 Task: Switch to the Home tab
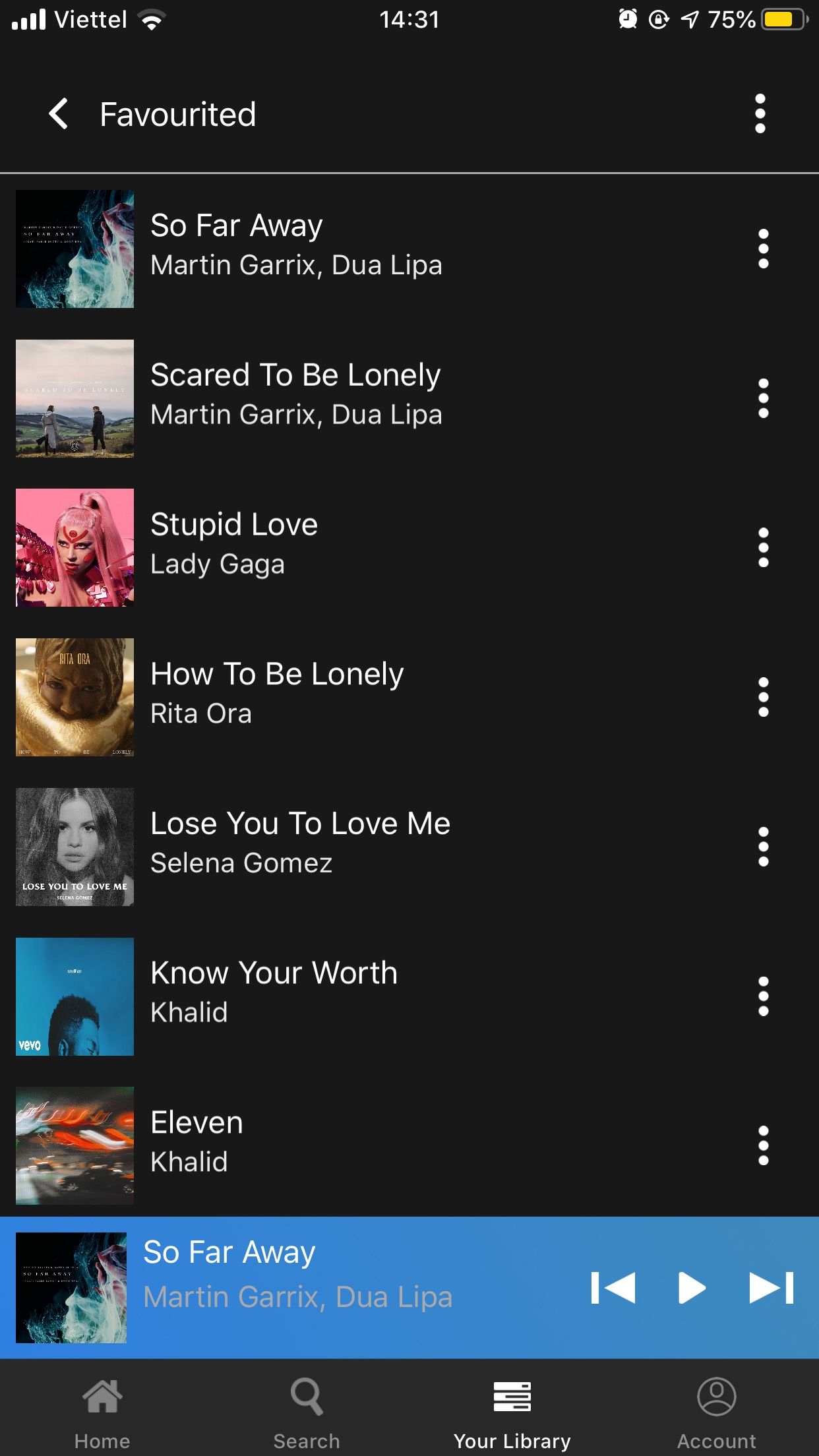click(102, 1408)
